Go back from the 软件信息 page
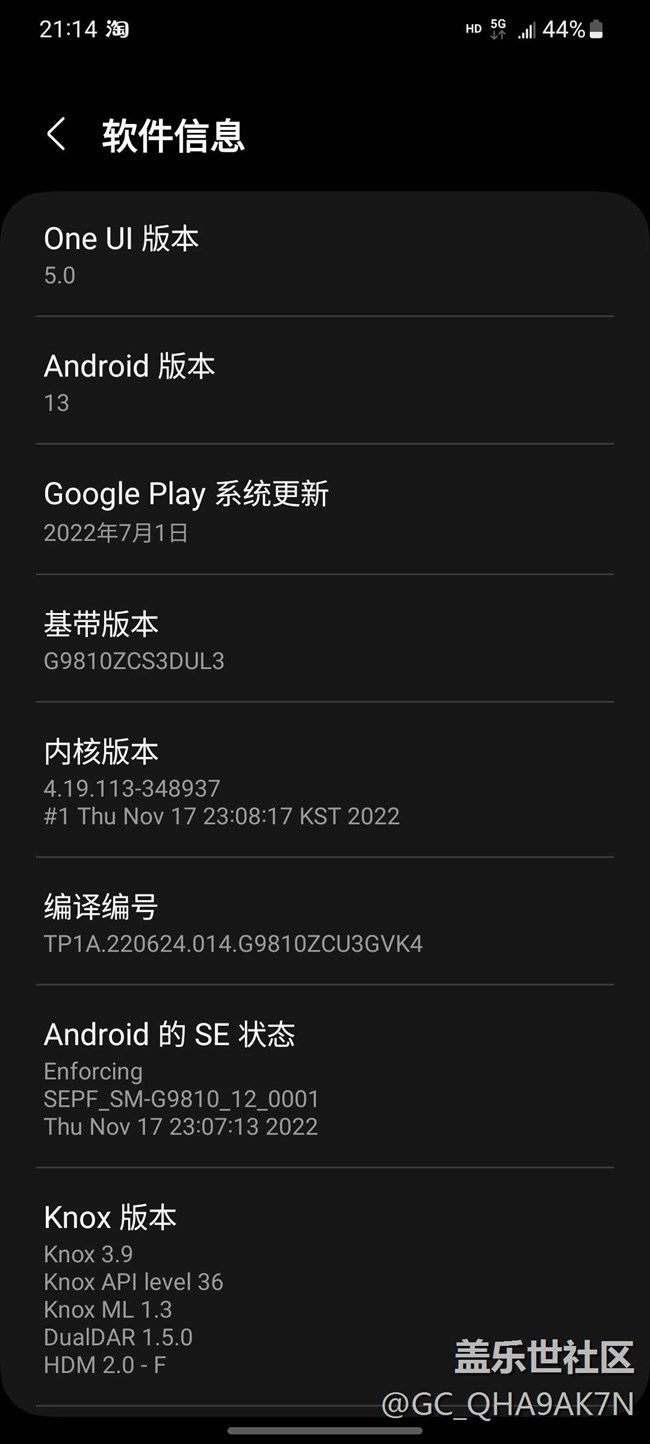This screenshot has height=1444, width=650. [x=57, y=135]
